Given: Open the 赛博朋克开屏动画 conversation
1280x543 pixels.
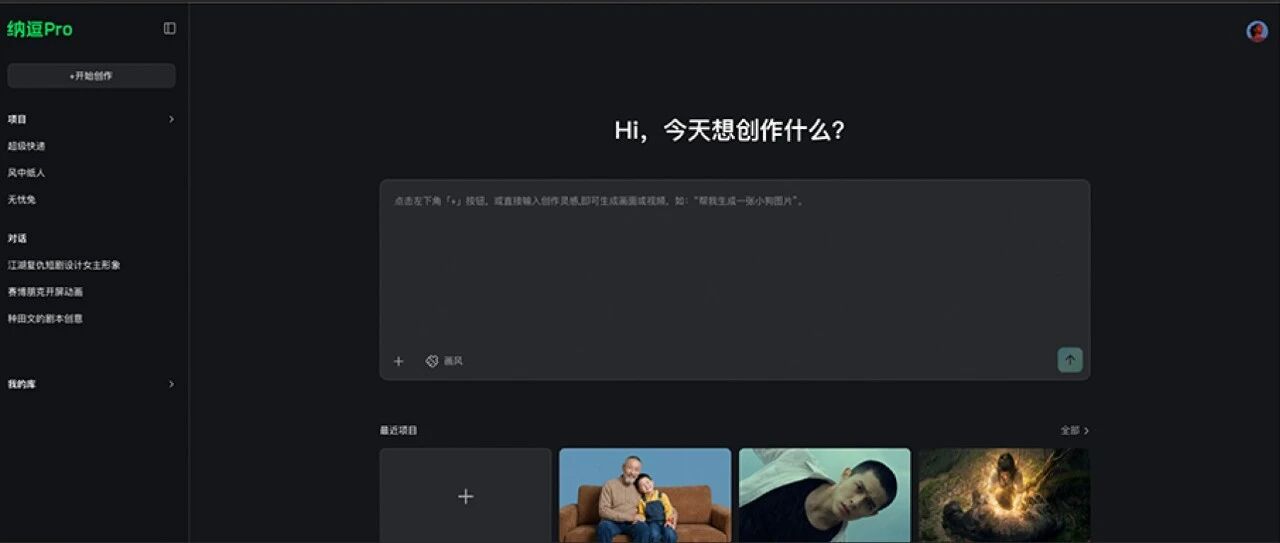Looking at the screenshot, I should 46,292.
